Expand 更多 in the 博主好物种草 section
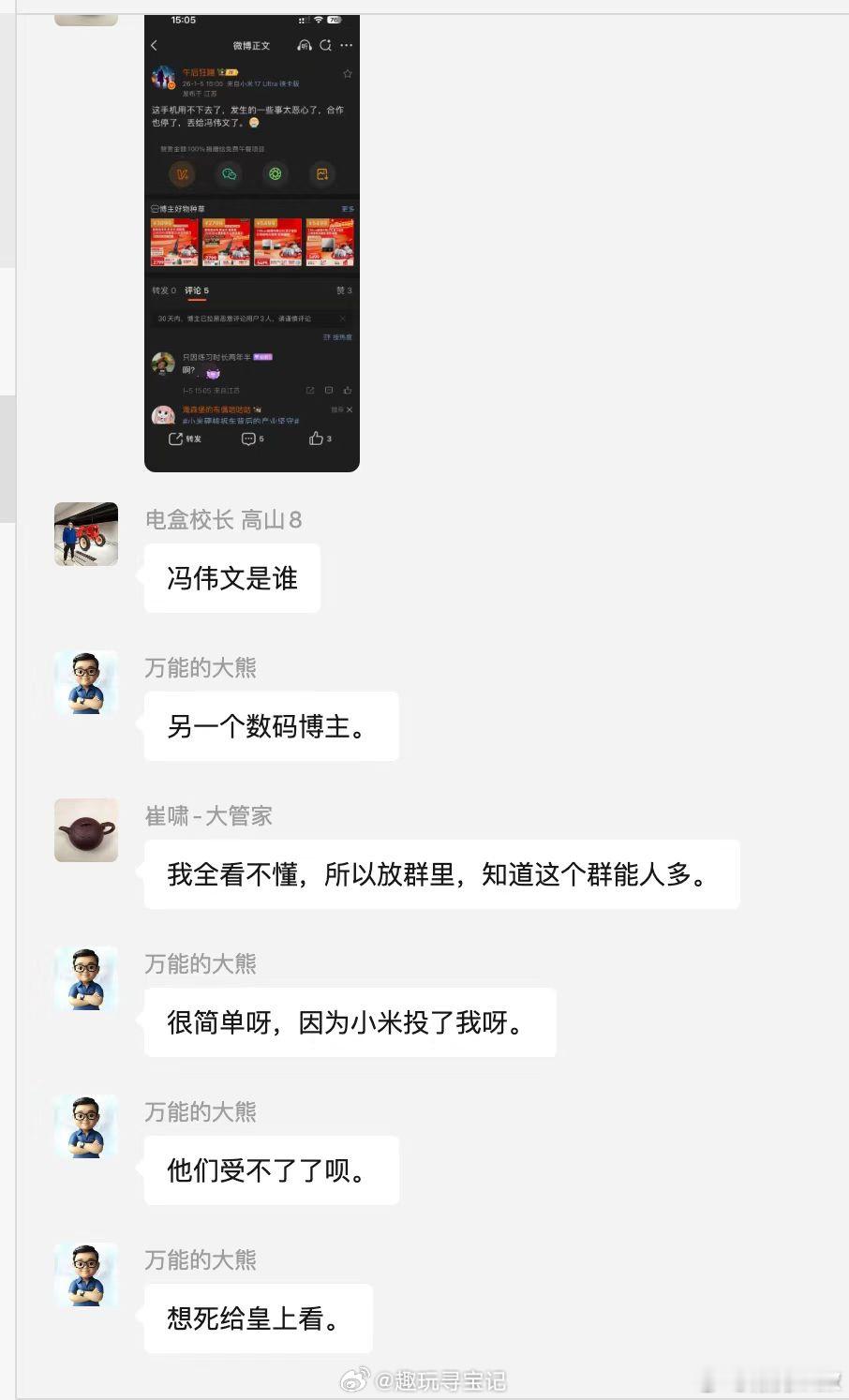849x1400 pixels. (350, 207)
